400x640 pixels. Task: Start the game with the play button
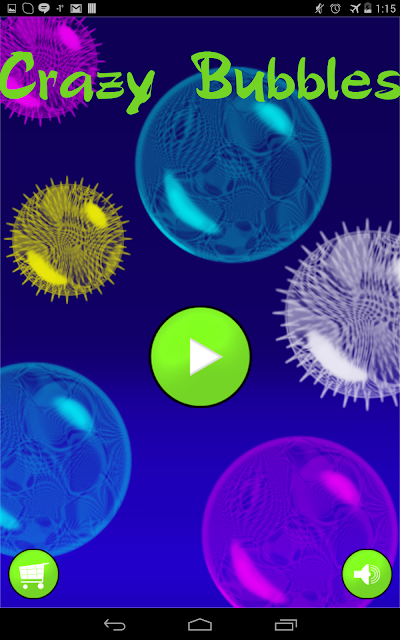point(200,357)
